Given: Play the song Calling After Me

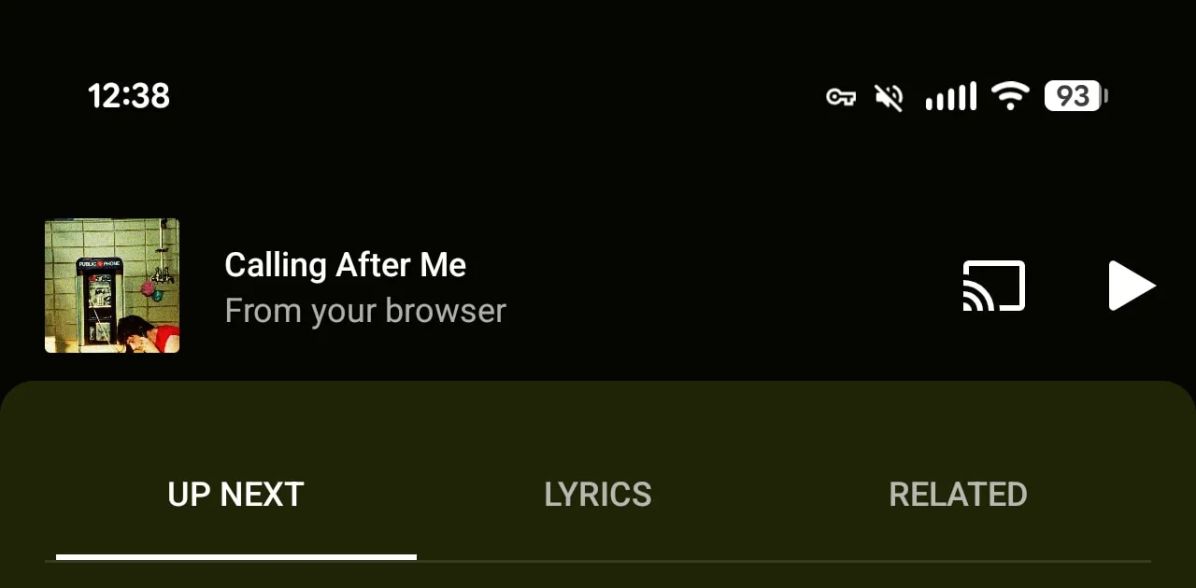Looking at the screenshot, I should 1131,286.
